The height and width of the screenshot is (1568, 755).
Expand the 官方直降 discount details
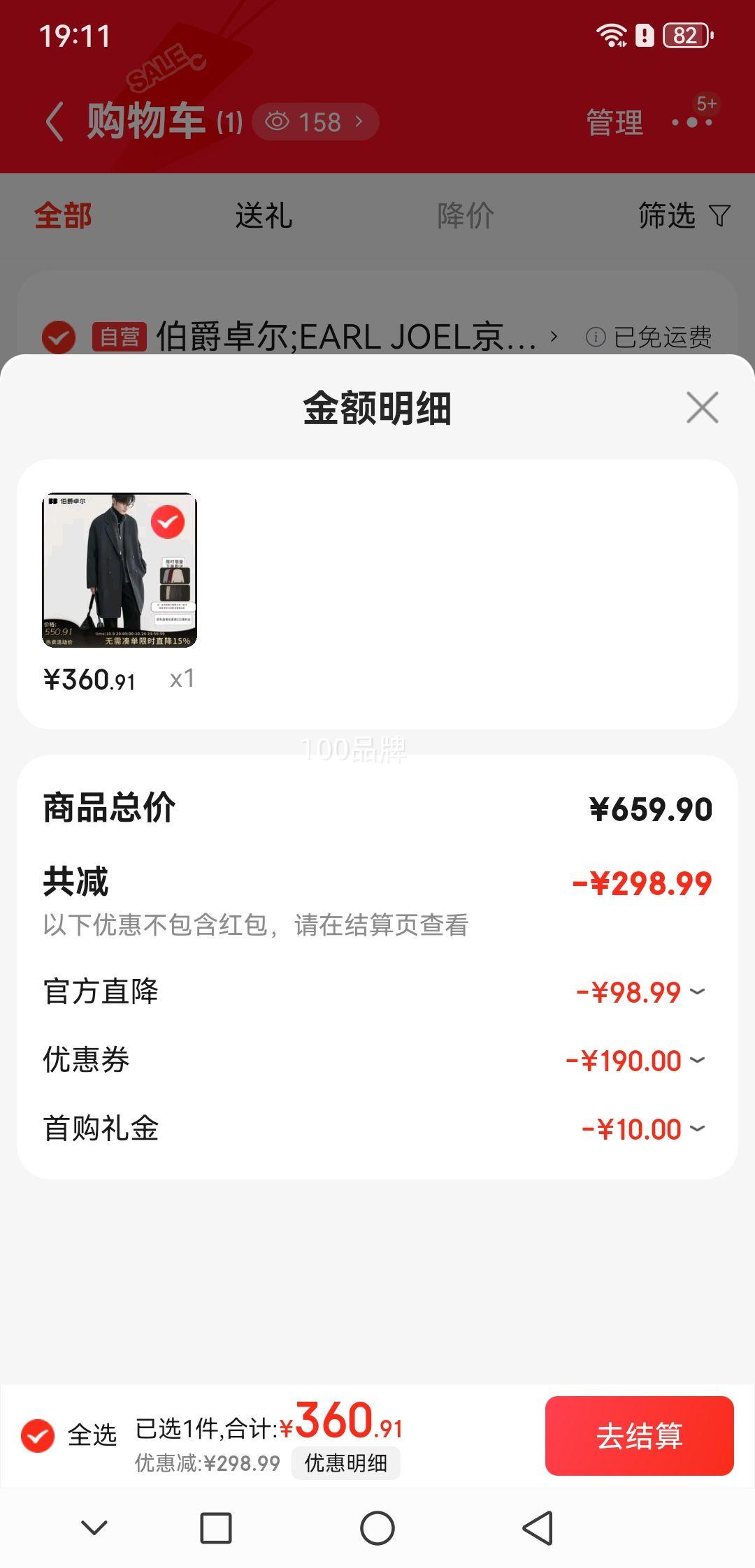[697, 992]
